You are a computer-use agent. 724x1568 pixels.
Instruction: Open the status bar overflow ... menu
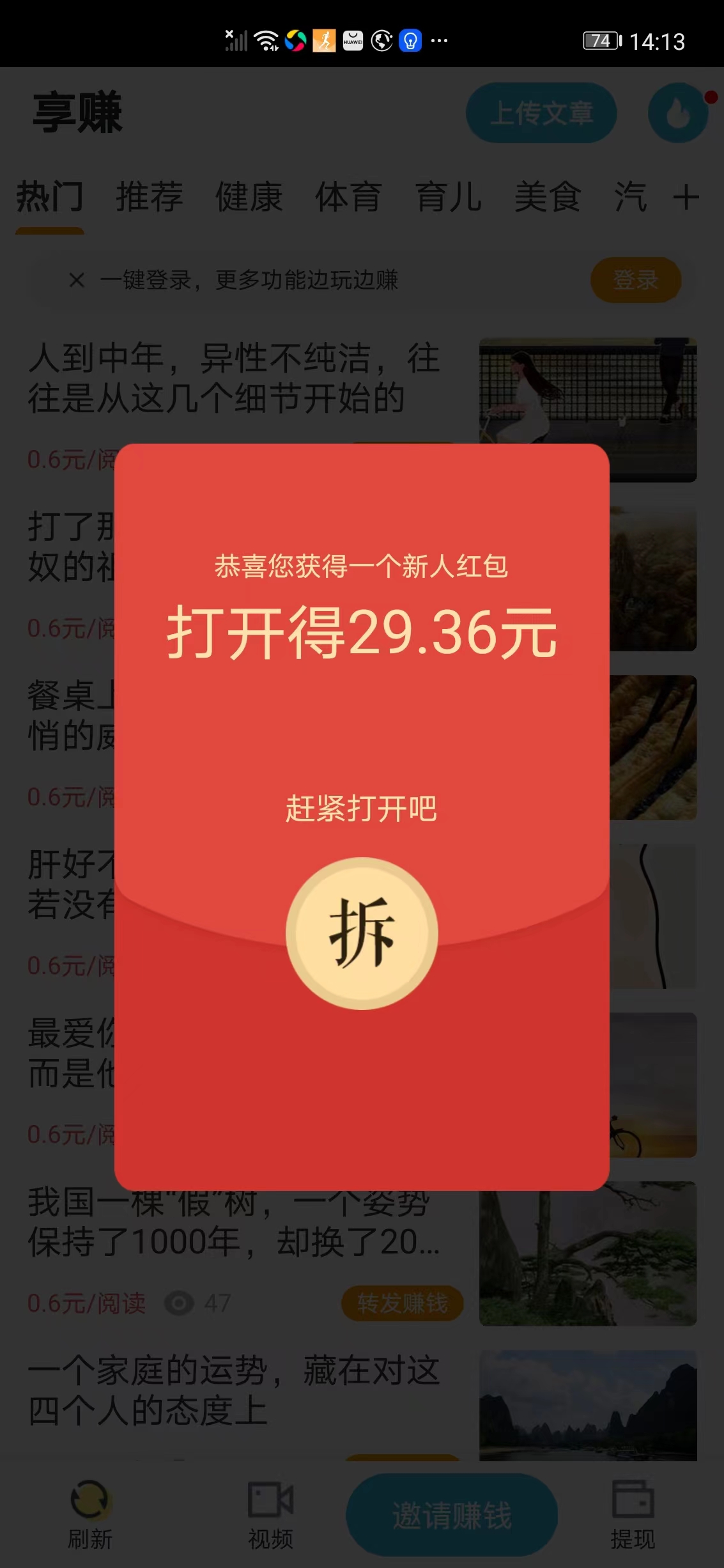click(x=439, y=41)
